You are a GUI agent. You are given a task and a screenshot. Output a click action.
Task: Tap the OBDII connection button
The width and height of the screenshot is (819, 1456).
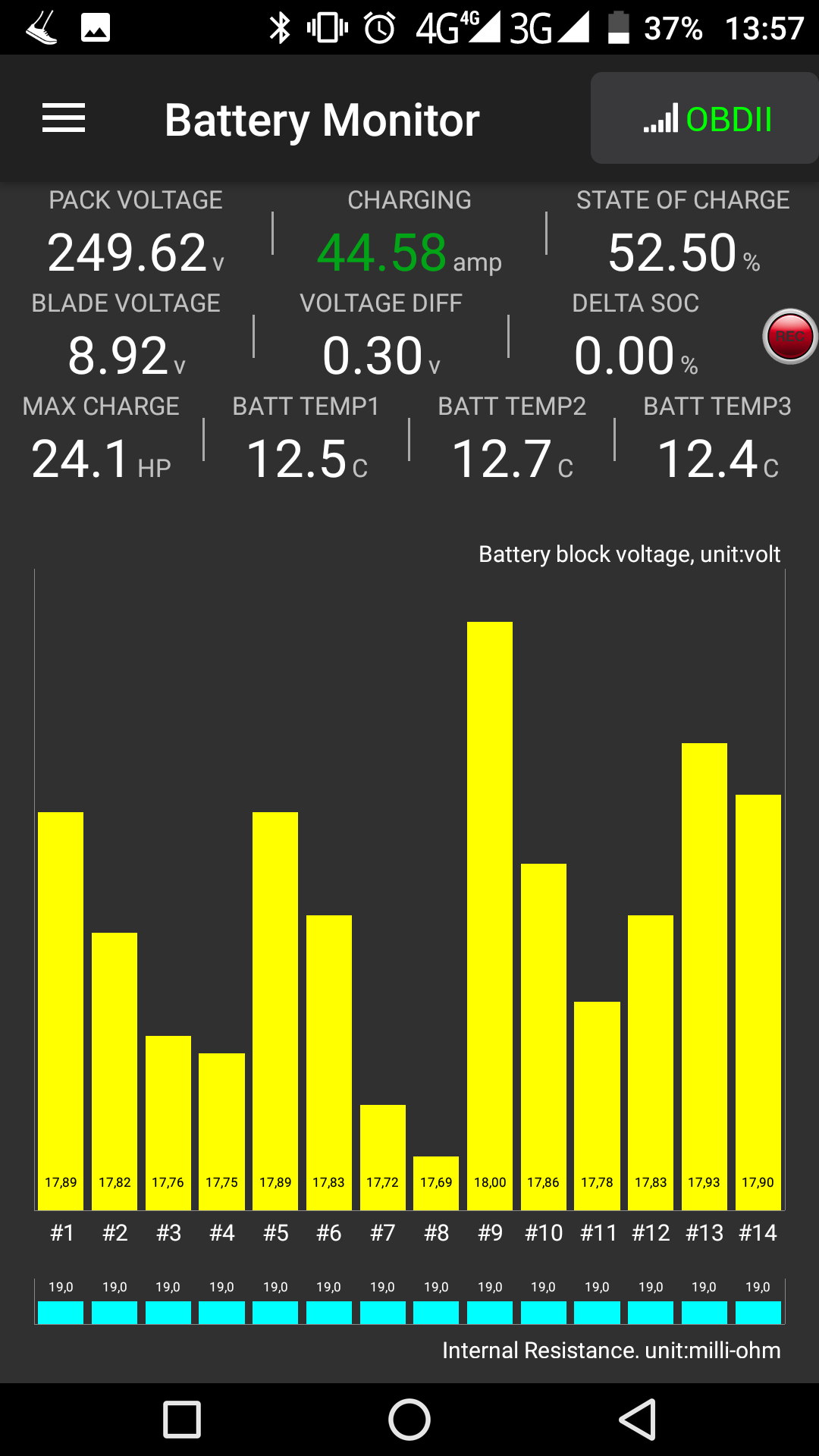704,118
